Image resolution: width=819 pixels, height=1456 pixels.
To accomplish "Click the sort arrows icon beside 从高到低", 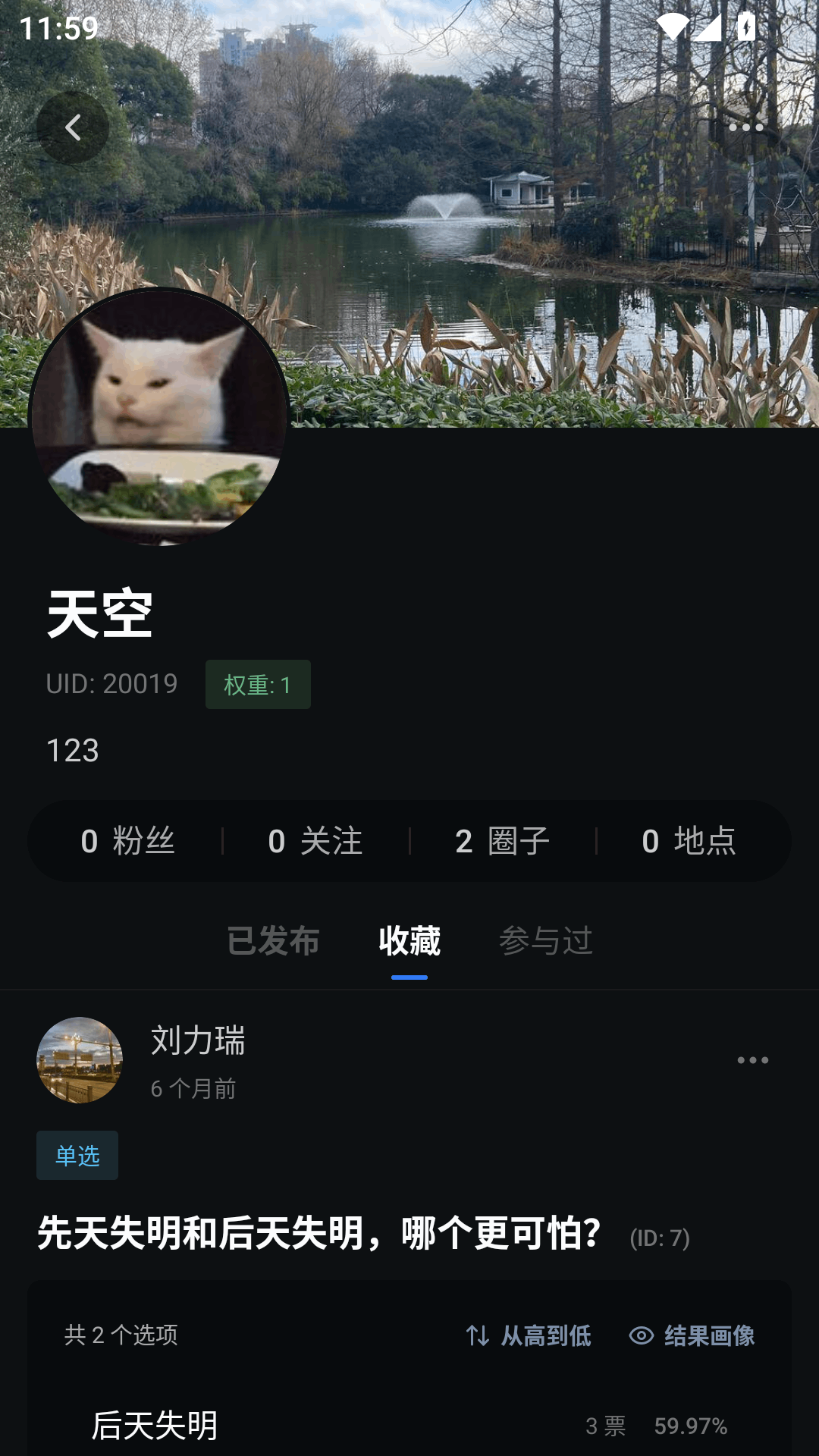I will click(477, 1334).
